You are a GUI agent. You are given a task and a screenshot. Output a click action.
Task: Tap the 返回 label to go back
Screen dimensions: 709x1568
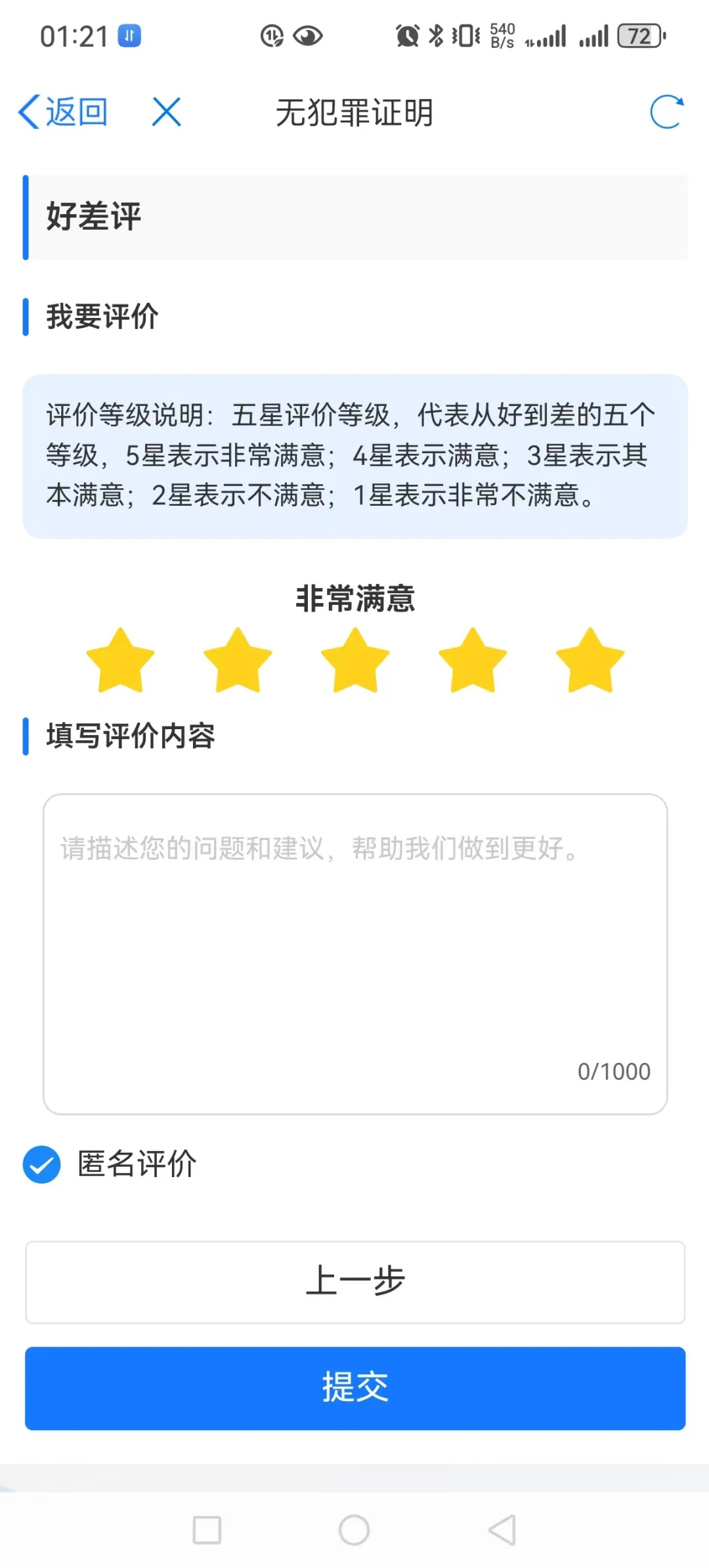click(77, 110)
